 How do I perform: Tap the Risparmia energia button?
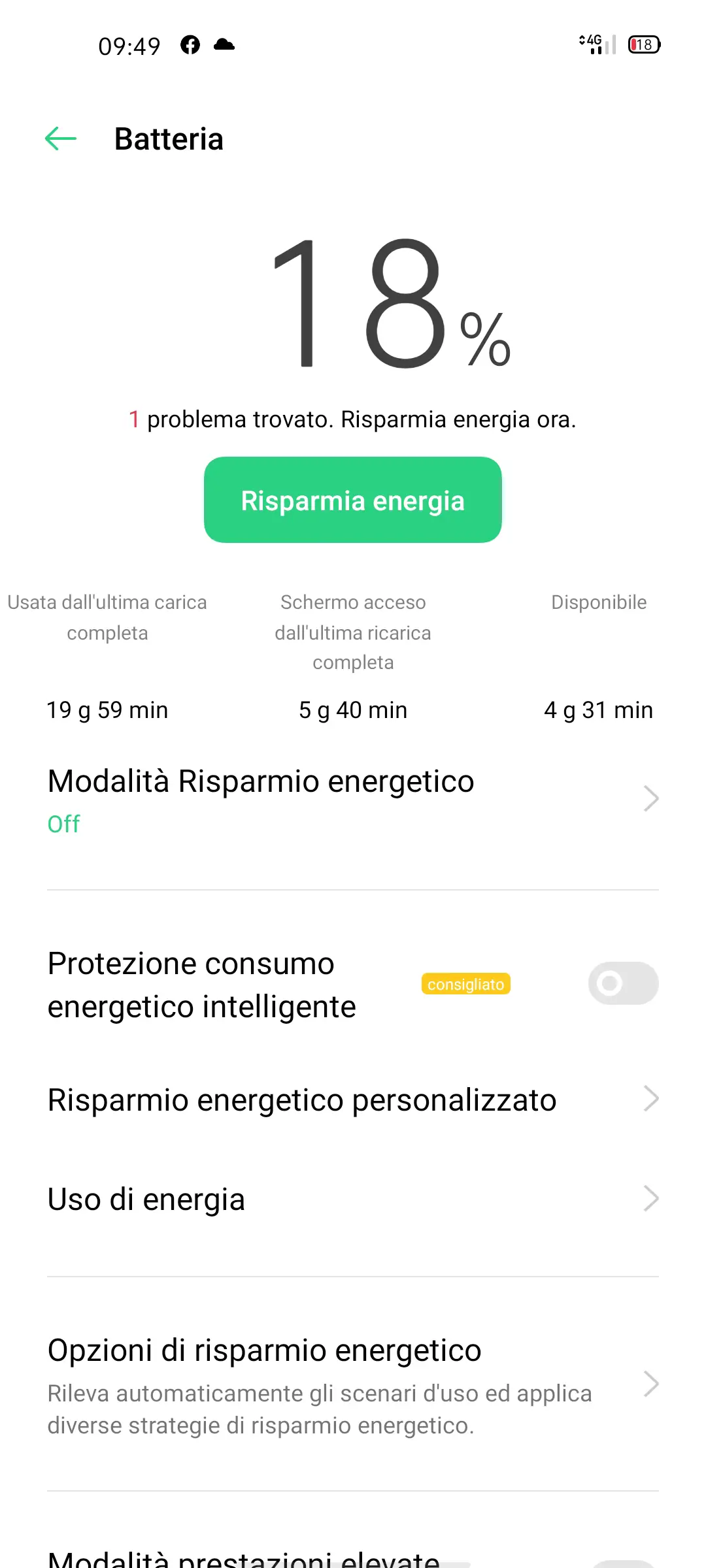[x=353, y=500]
